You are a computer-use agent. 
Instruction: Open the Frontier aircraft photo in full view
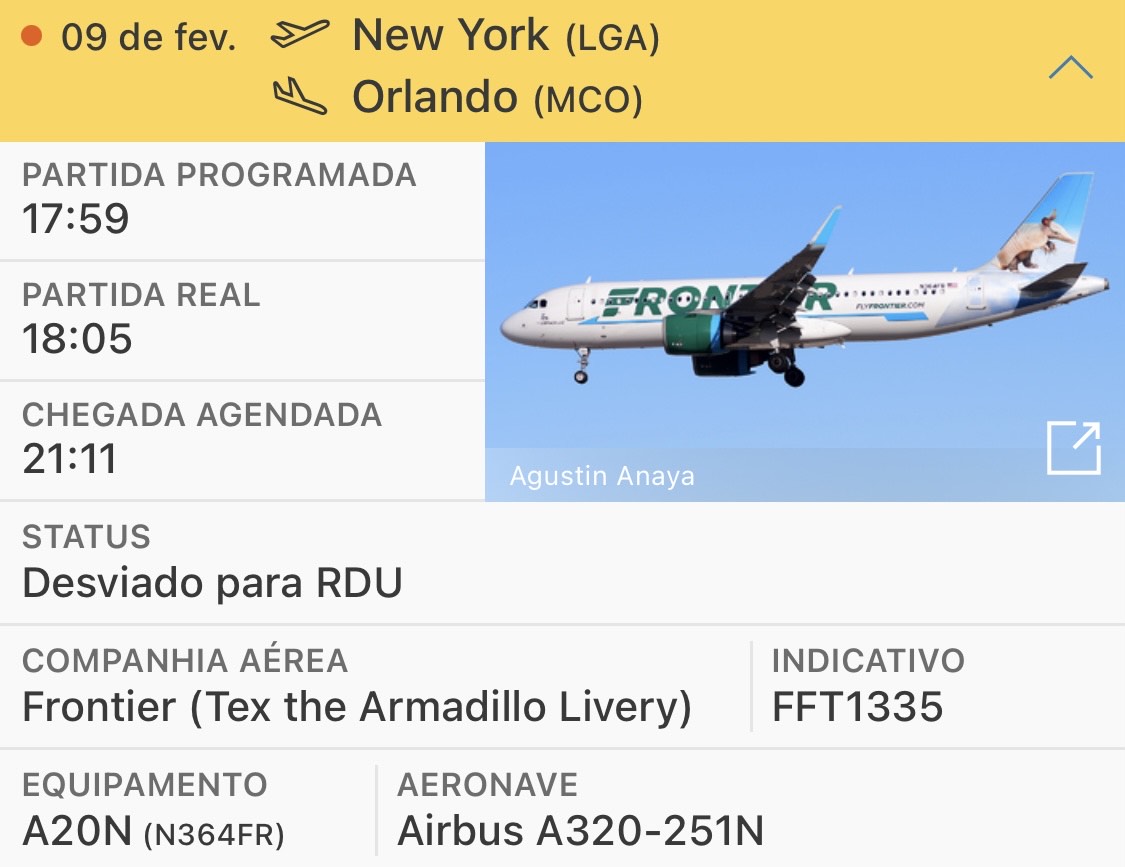pos(1073,449)
